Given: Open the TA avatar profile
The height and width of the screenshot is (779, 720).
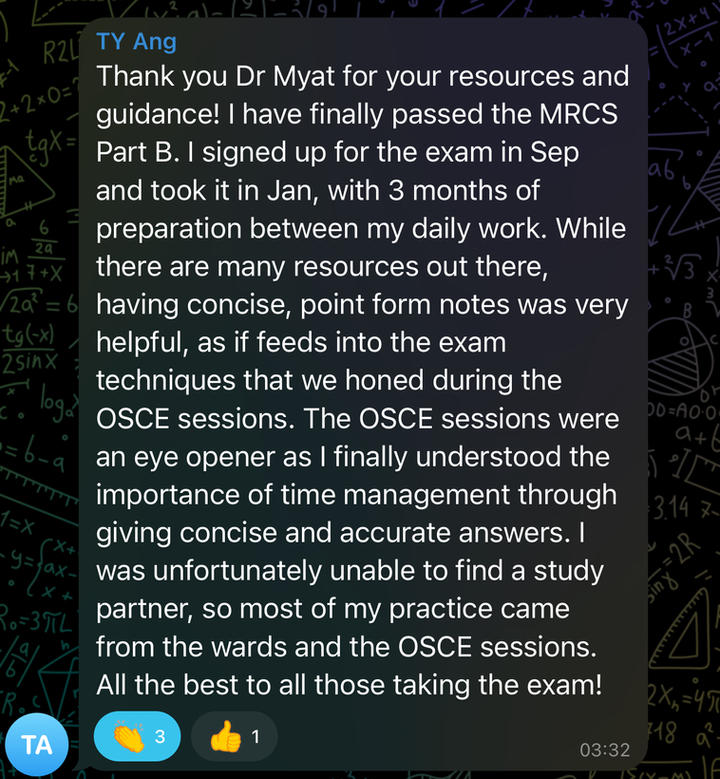Looking at the screenshot, I should [38, 743].
